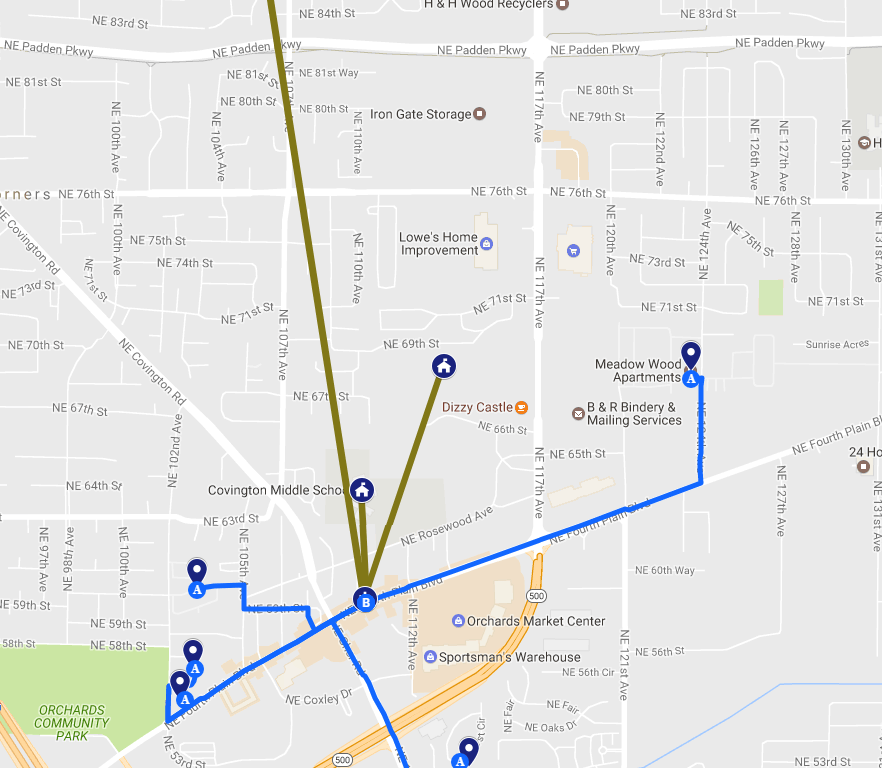Open Lowe's Home Improvement place icon
Image resolution: width=882 pixels, height=768 pixels.
pyautogui.click(x=487, y=243)
